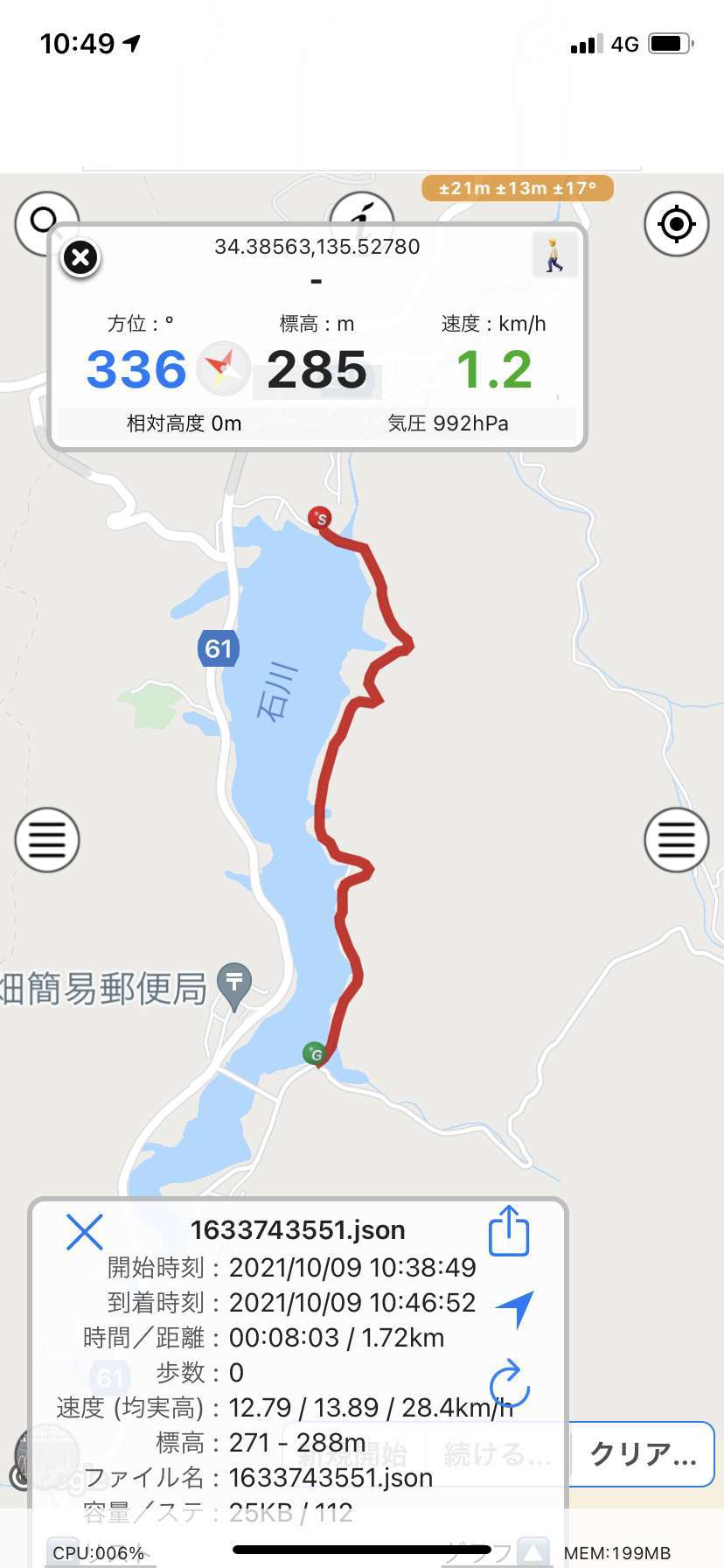Screen dimensions: 724x1568
Task: Close the compass and altitude info panel
Action: click(80, 258)
